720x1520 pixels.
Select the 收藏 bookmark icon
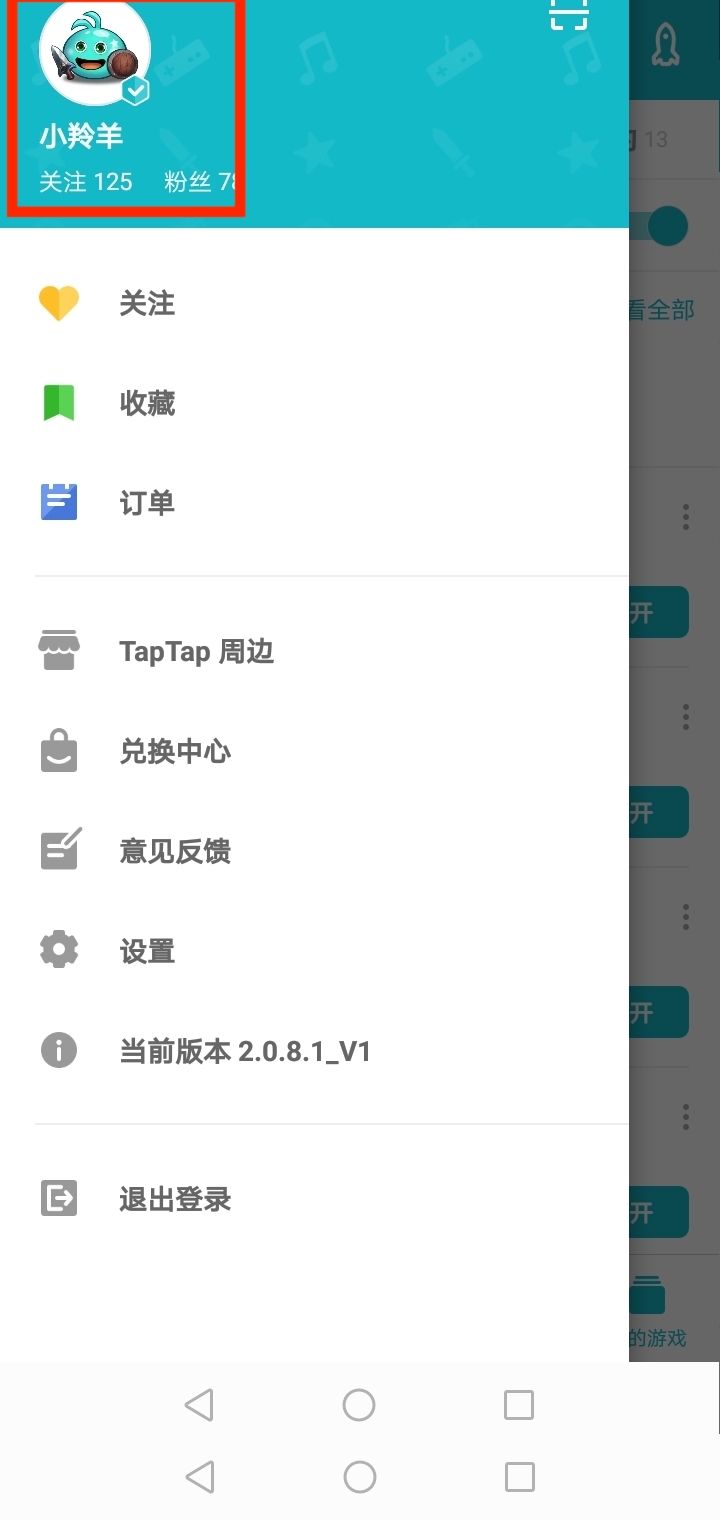(58, 403)
